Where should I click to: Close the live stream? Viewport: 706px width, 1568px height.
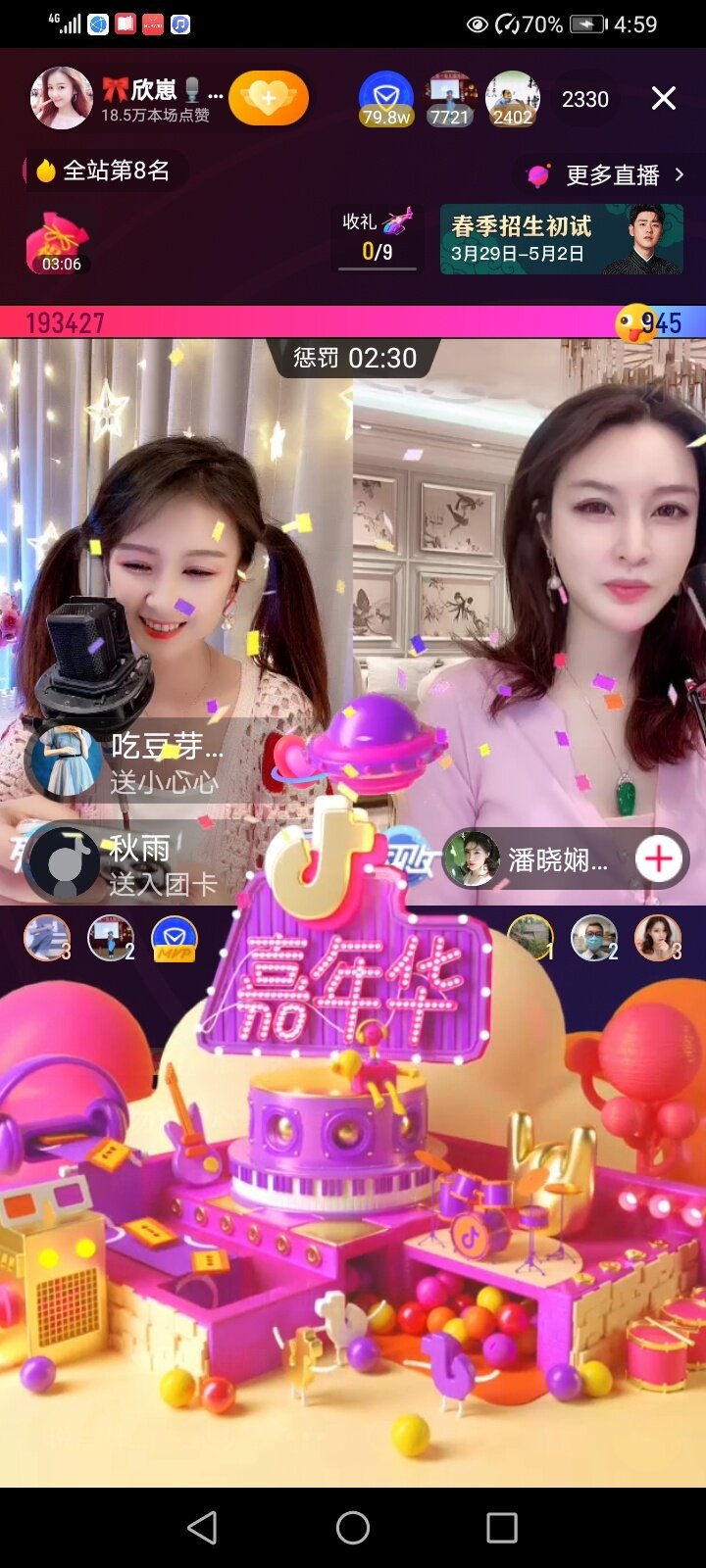click(664, 98)
